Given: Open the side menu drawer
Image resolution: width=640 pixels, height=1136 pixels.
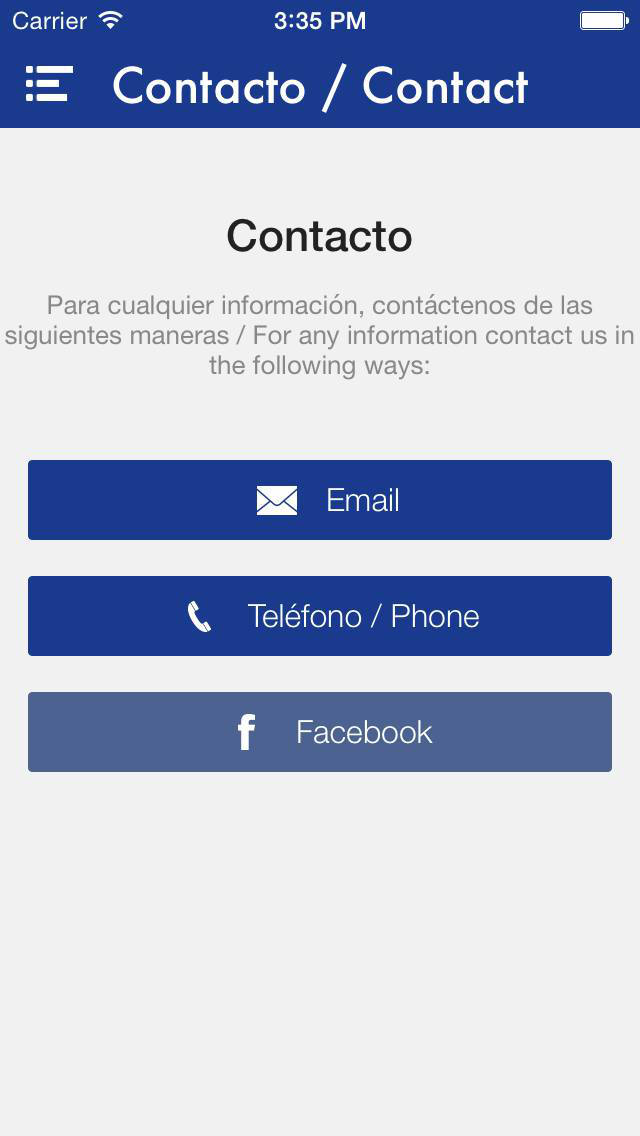Looking at the screenshot, I should pos(49,84).
